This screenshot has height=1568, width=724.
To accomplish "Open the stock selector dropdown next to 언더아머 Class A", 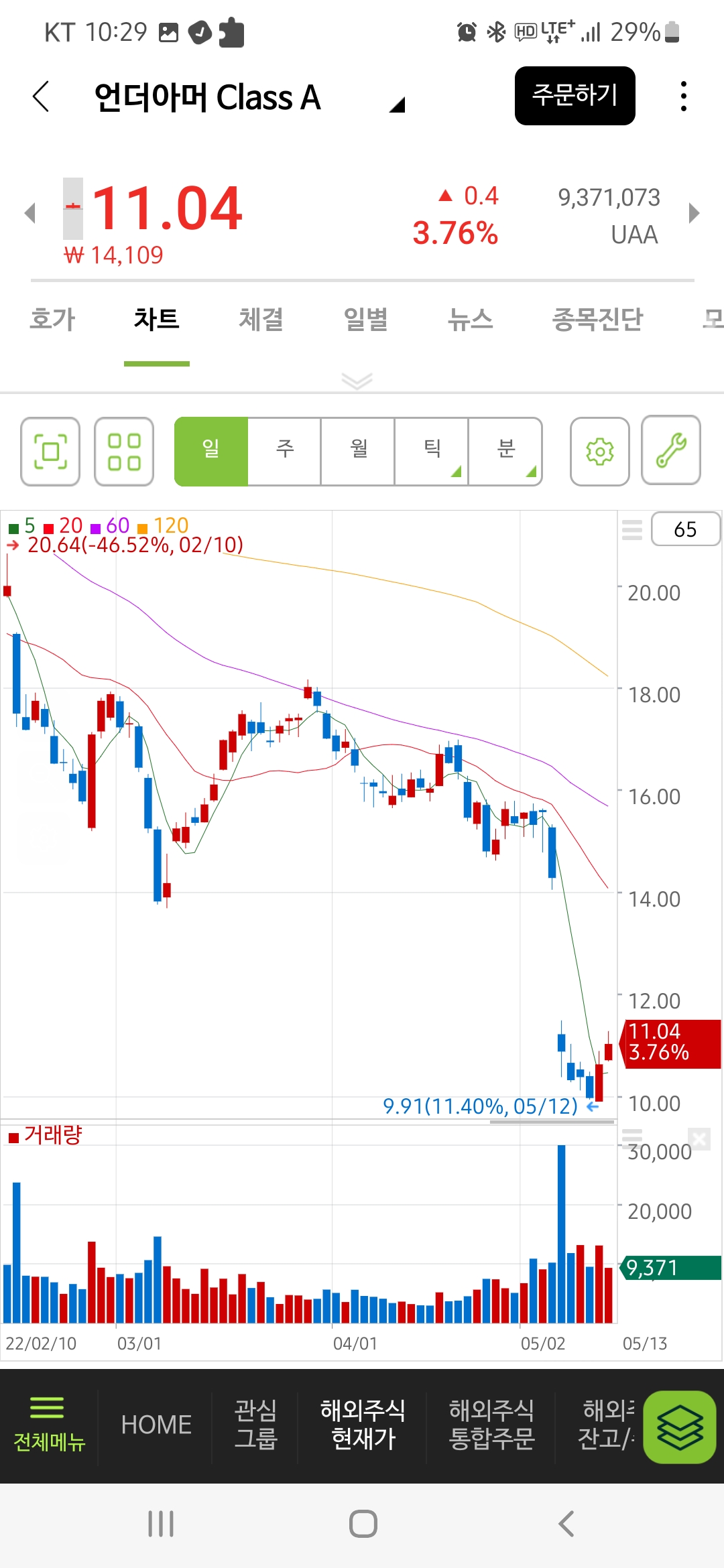I will coord(398,104).
